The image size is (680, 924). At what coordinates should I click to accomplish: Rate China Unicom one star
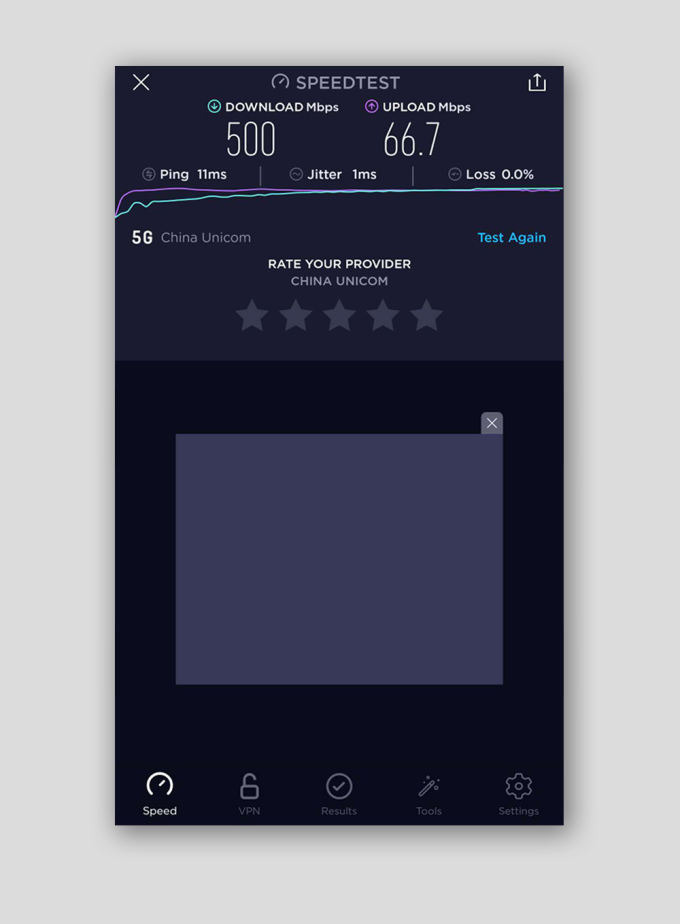252,316
